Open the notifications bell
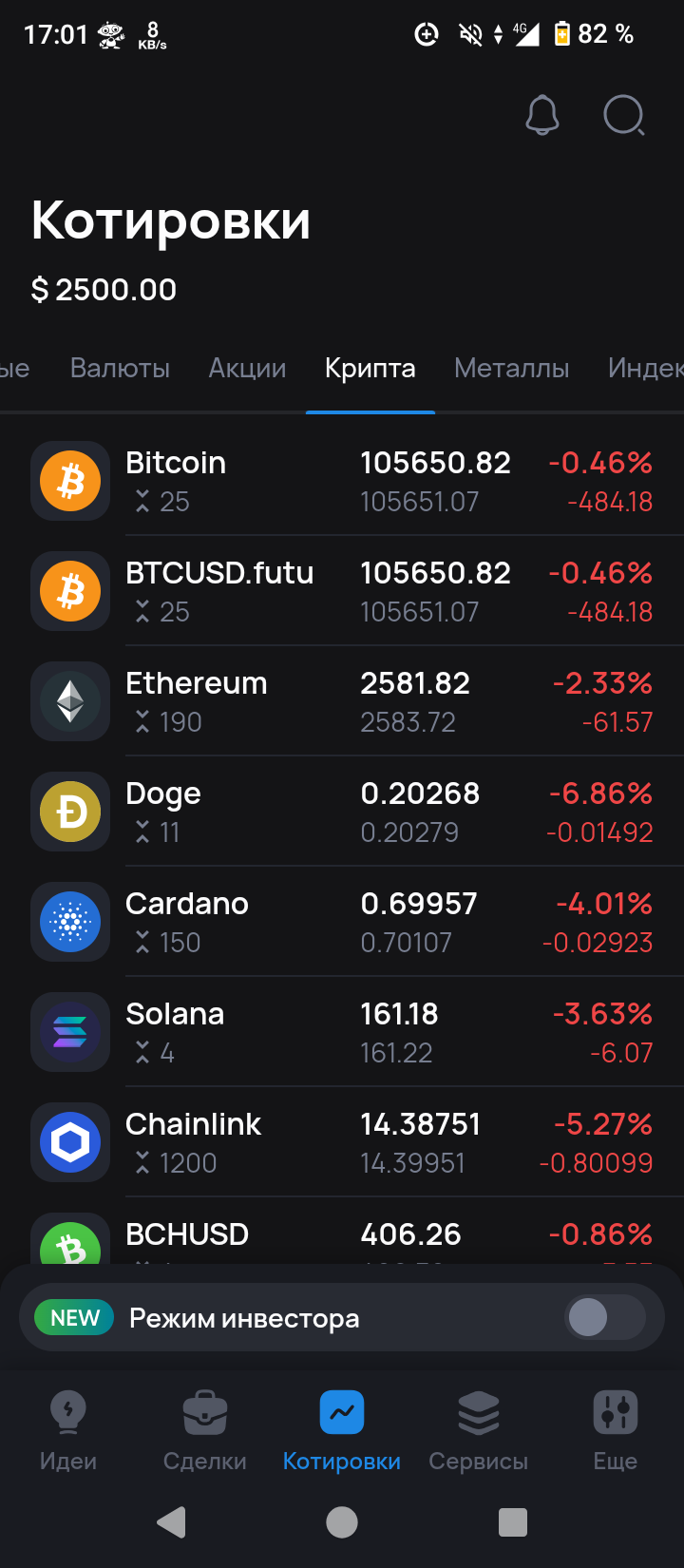684x1568 pixels. pos(542,116)
